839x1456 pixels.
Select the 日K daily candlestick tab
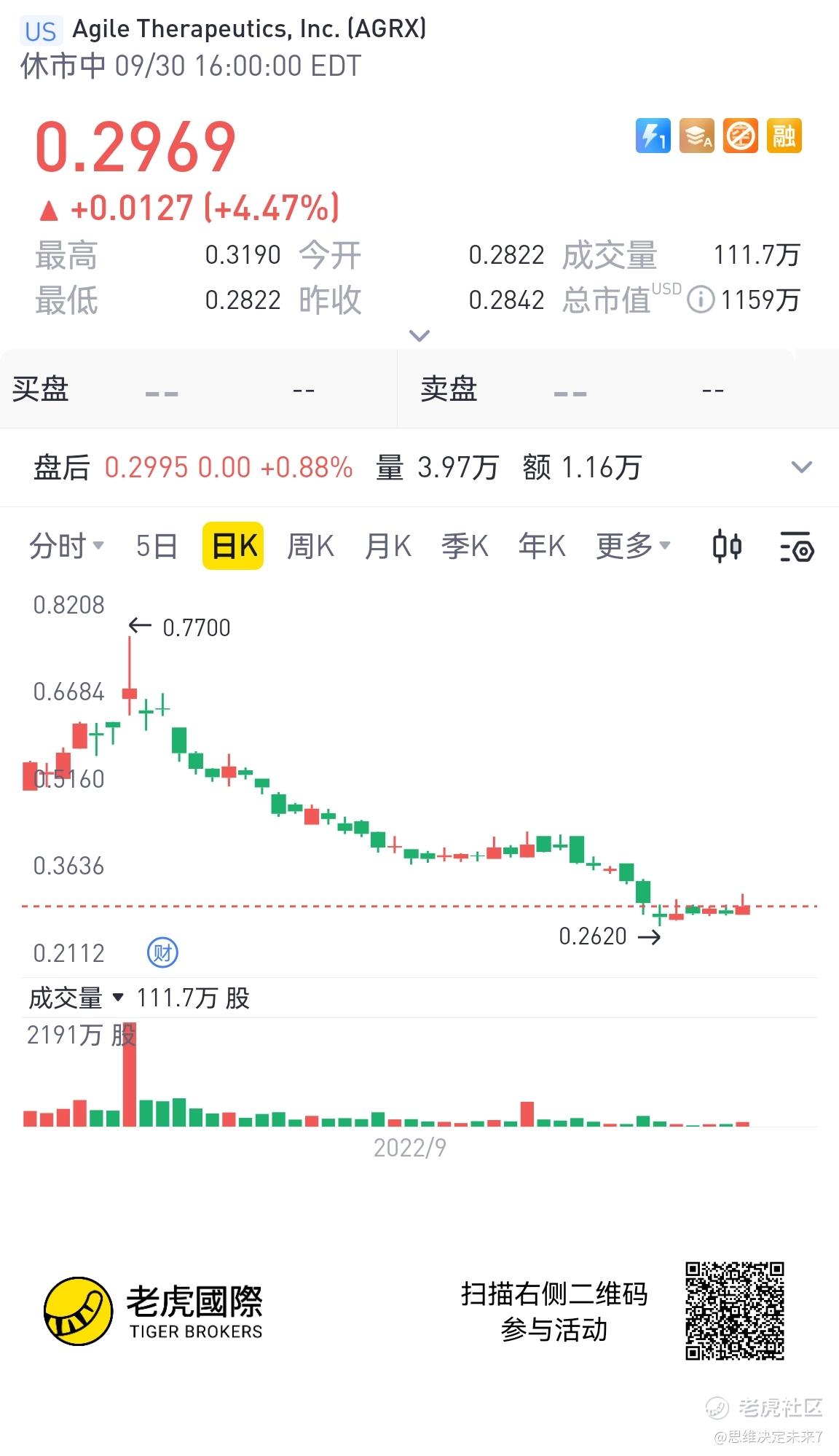pyautogui.click(x=233, y=546)
